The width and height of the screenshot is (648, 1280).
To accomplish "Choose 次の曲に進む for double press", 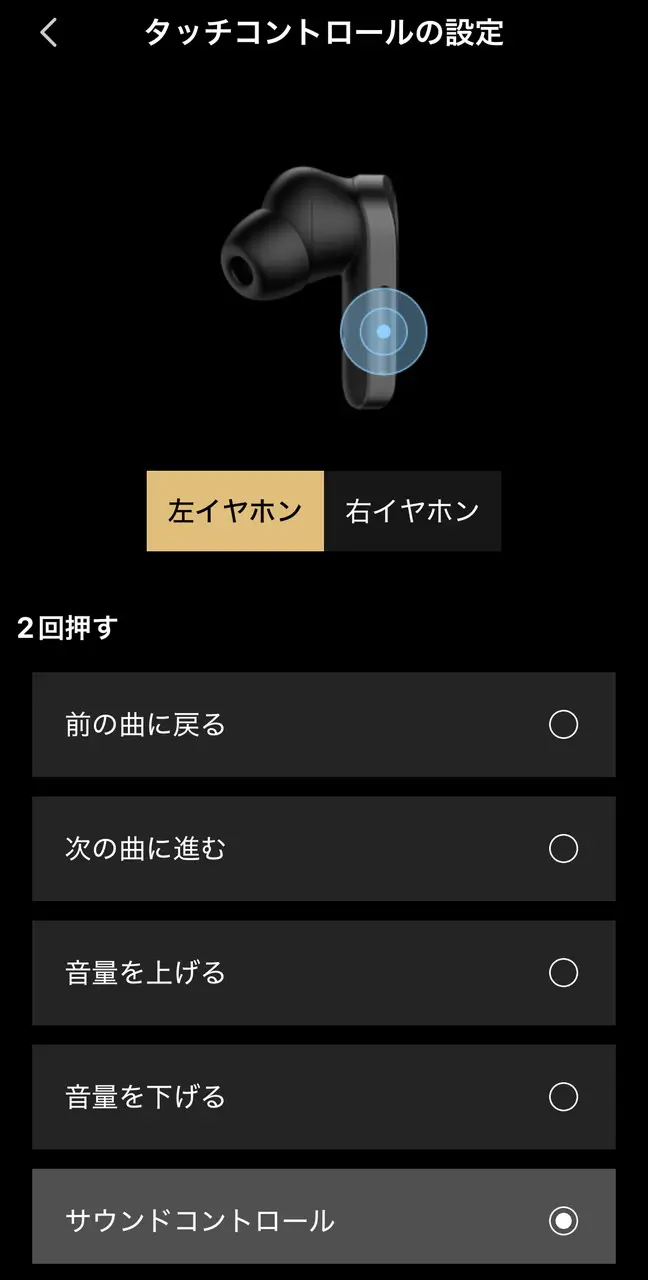I will pos(323,849).
